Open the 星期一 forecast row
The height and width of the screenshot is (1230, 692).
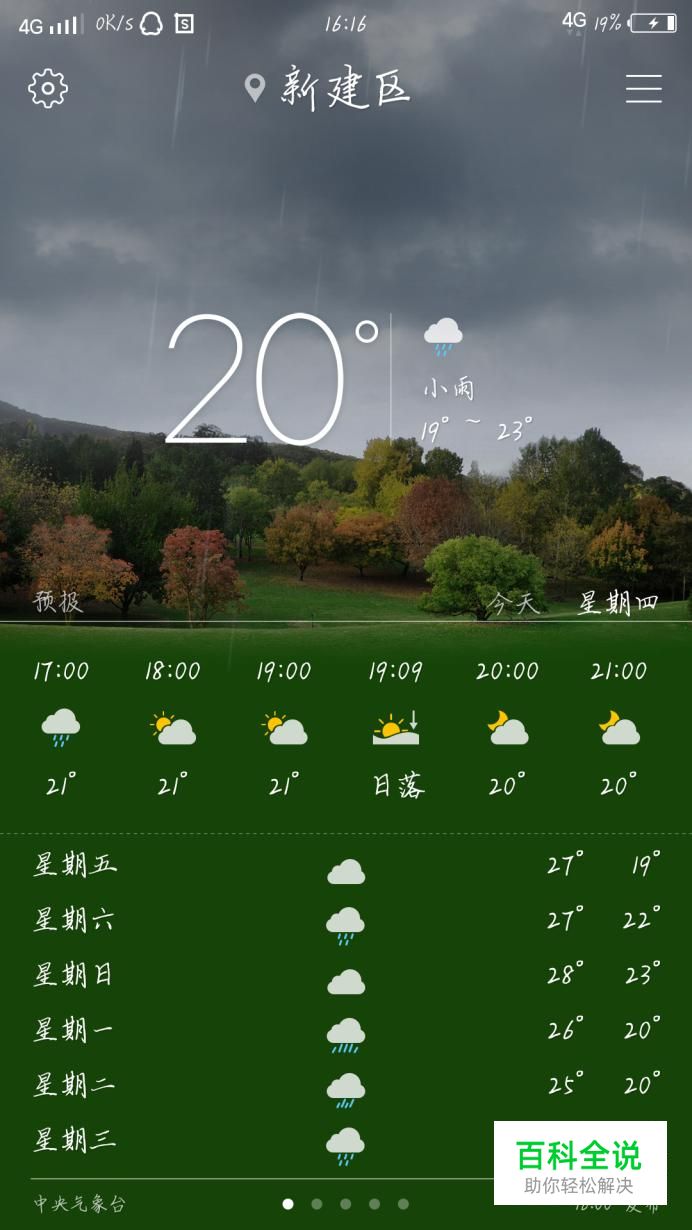pyautogui.click(x=346, y=1031)
